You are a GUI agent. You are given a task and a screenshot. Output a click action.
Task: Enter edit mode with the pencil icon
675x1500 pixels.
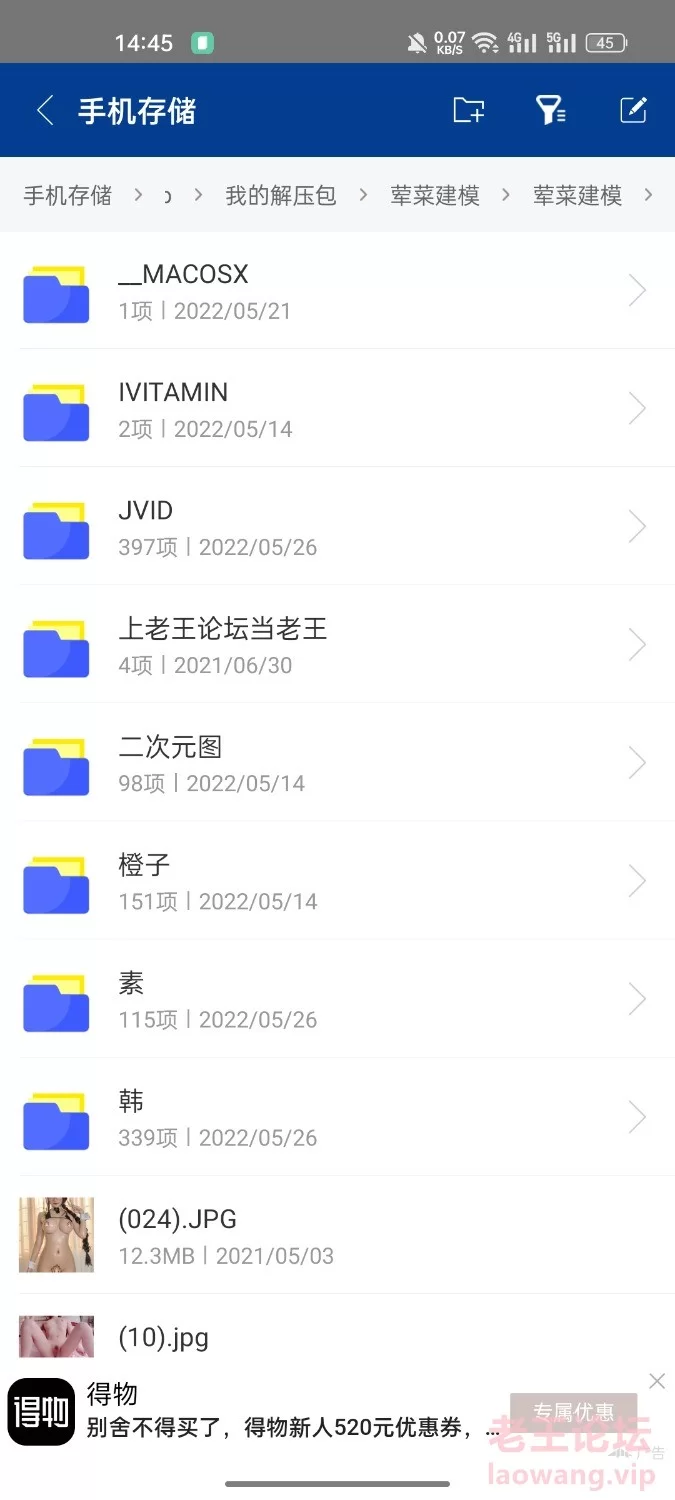click(x=634, y=110)
